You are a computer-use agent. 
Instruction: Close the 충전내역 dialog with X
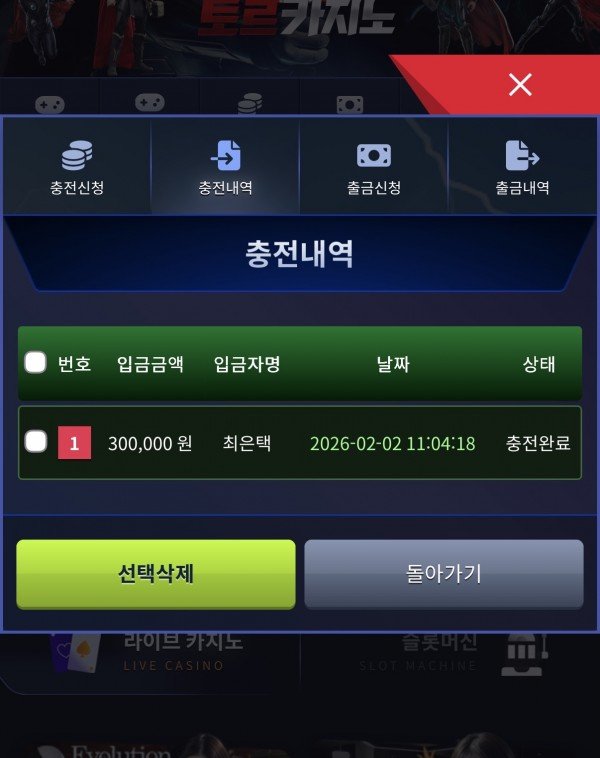pyautogui.click(x=520, y=85)
